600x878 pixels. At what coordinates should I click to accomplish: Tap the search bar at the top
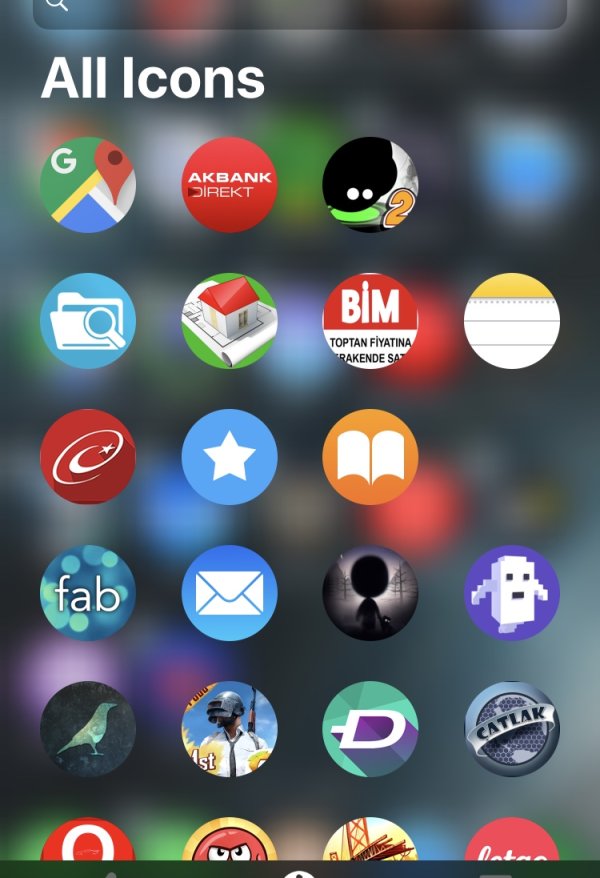tap(300, 10)
